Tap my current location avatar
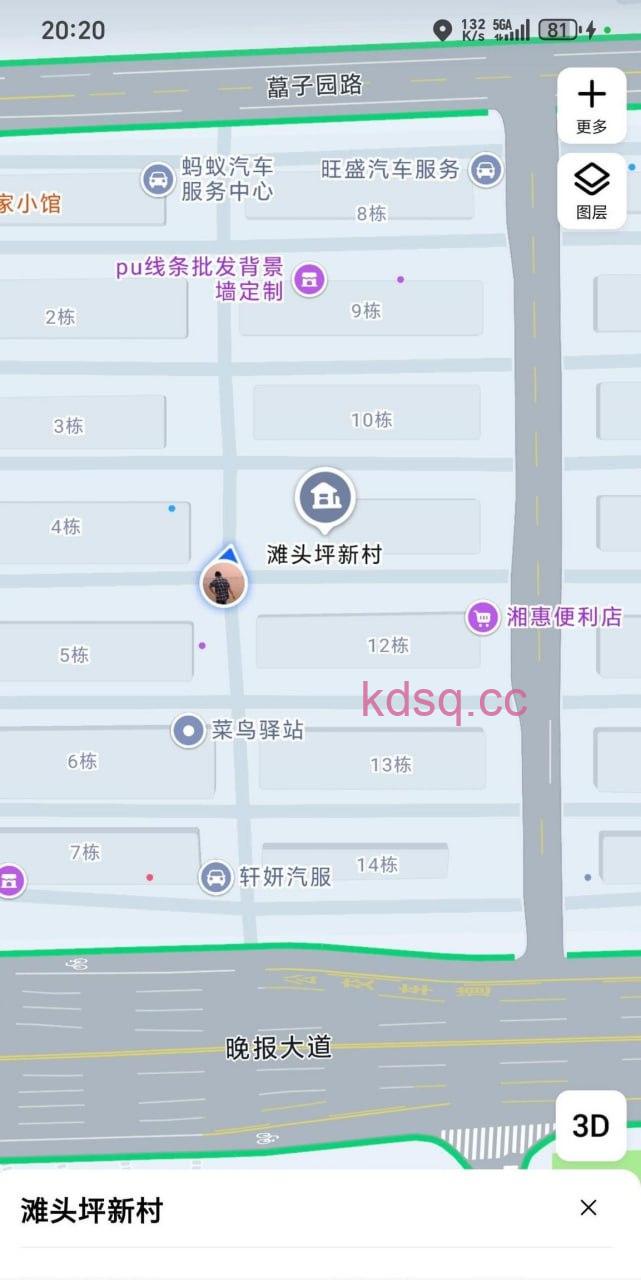 click(x=223, y=583)
